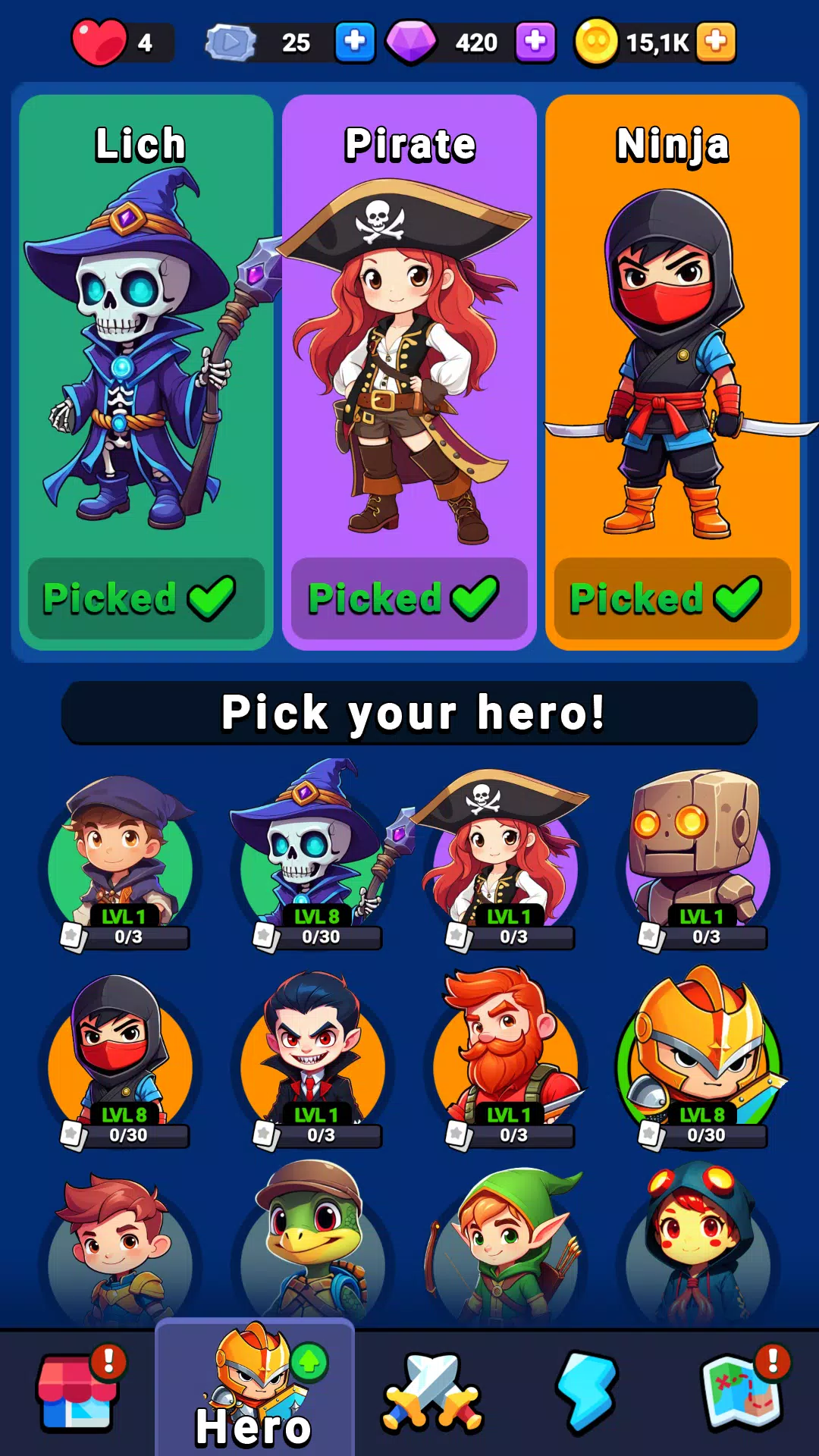Pick the skeleton wizard in hero grid
This screenshot has width=819, height=1456.
tap(312, 861)
